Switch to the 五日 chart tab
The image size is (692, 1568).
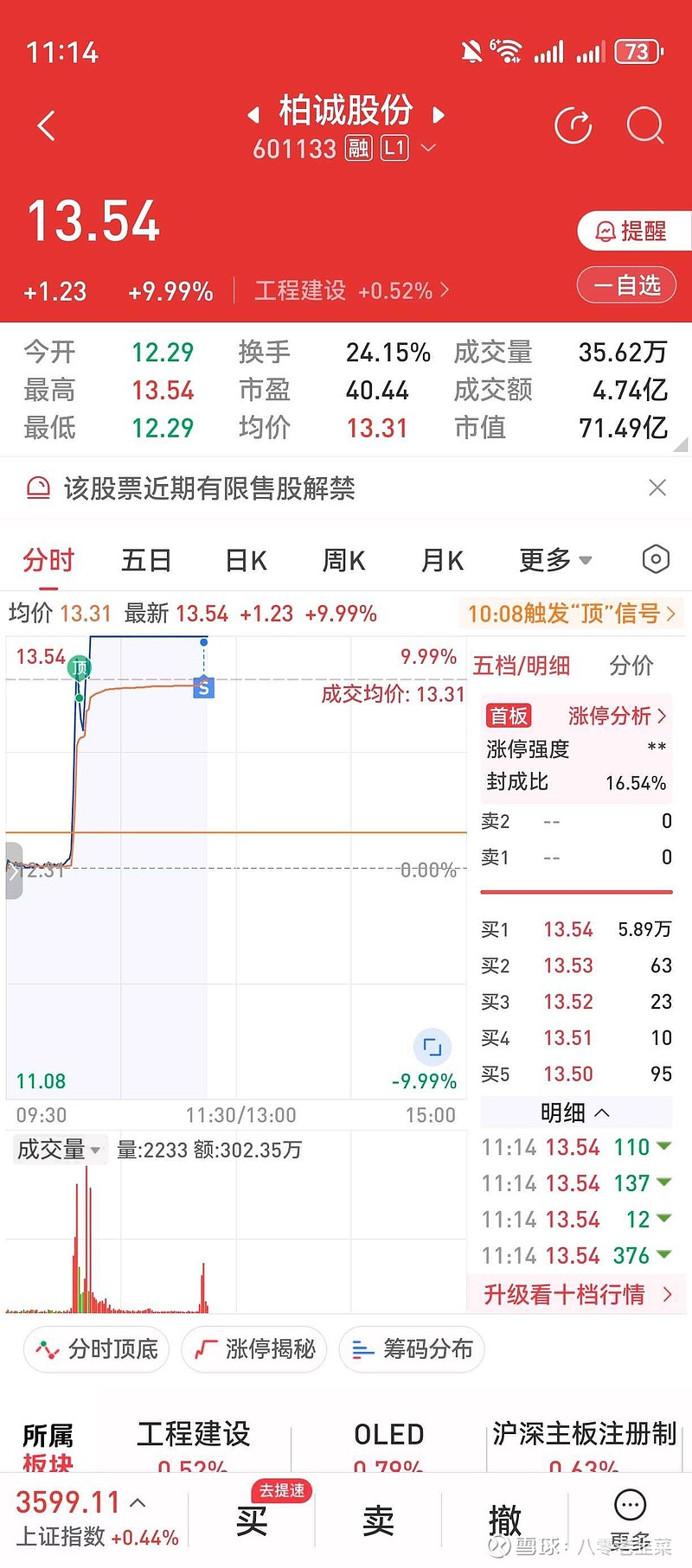146,560
